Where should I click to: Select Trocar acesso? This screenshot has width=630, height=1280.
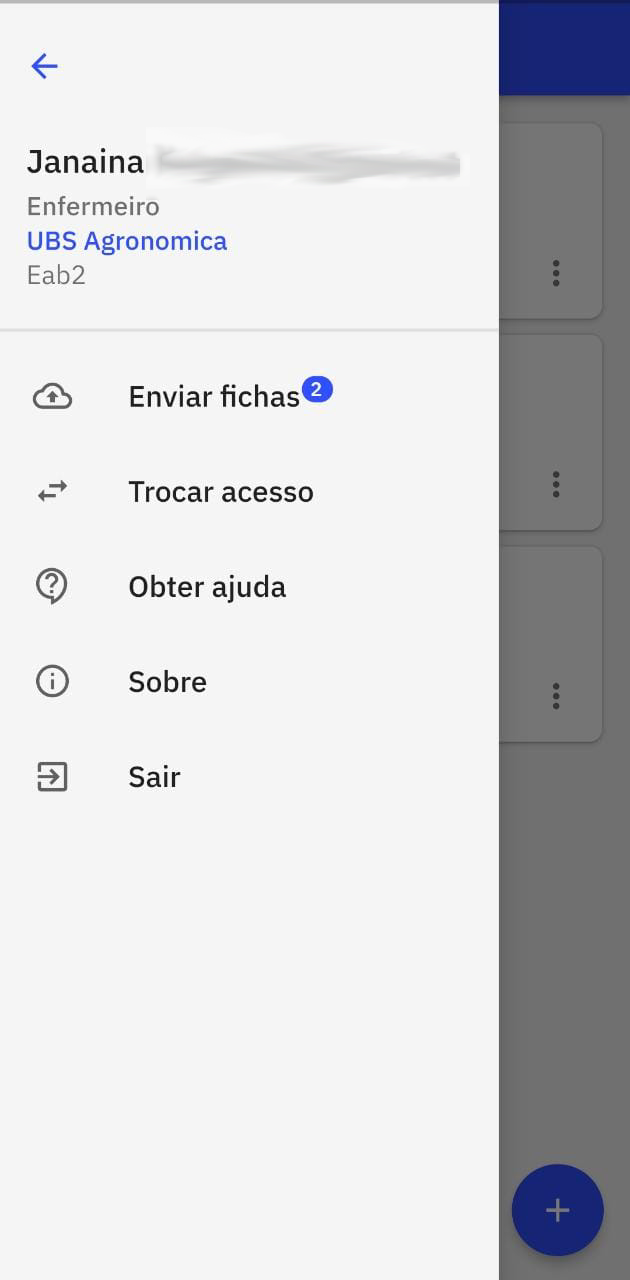point(249,491)
